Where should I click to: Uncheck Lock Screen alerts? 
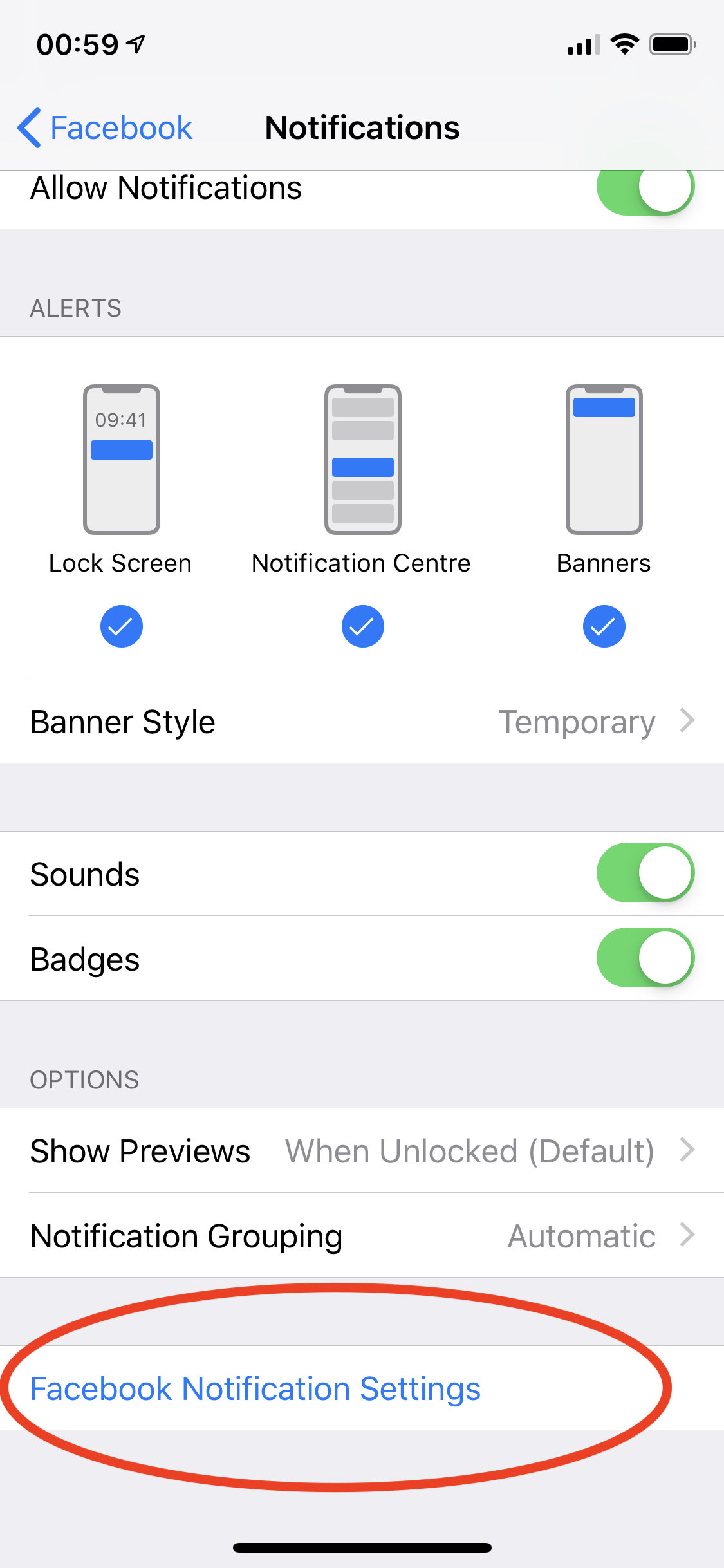point(121,626)
